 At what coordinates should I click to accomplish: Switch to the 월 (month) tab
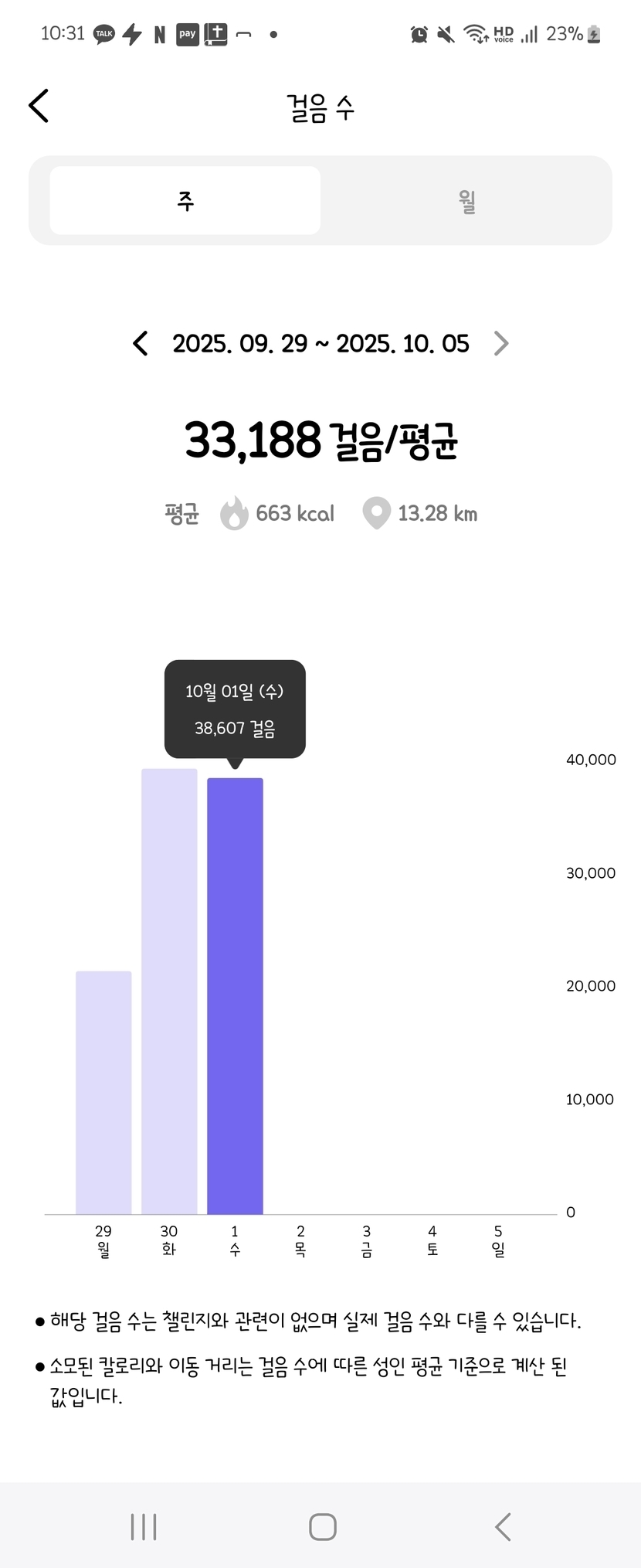466,201
